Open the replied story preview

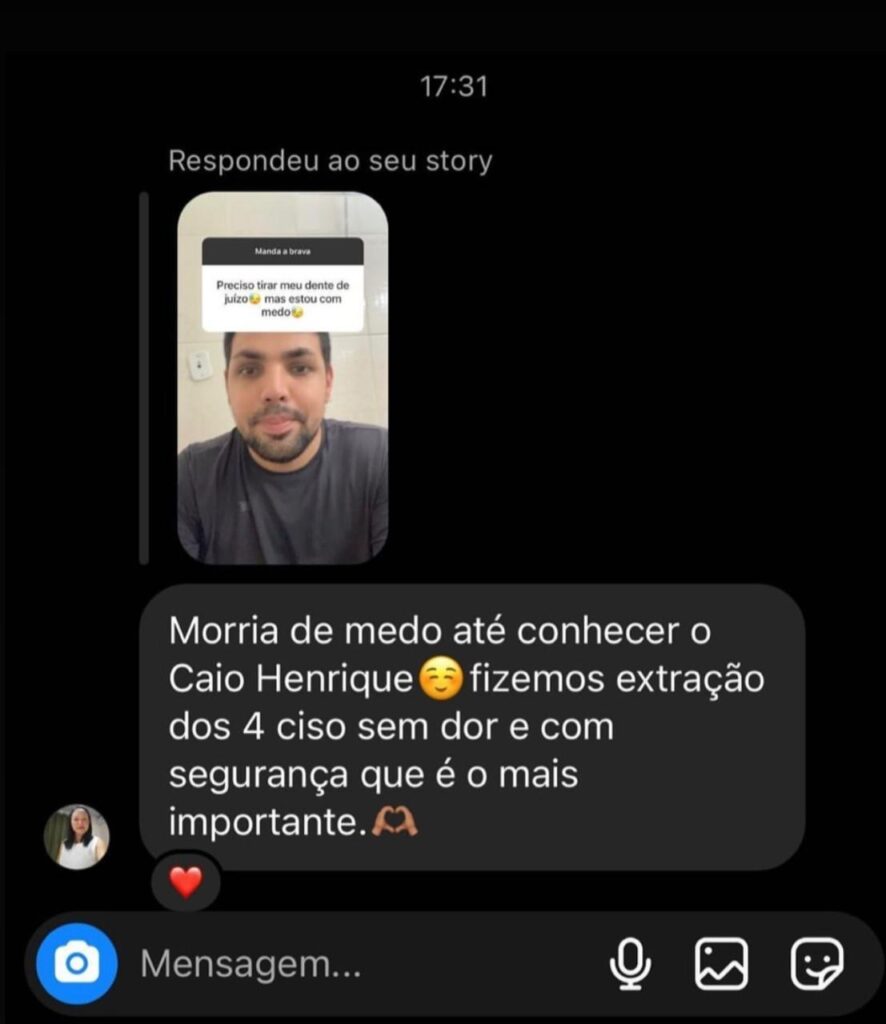pyautogui.click(x=283, y=378)
